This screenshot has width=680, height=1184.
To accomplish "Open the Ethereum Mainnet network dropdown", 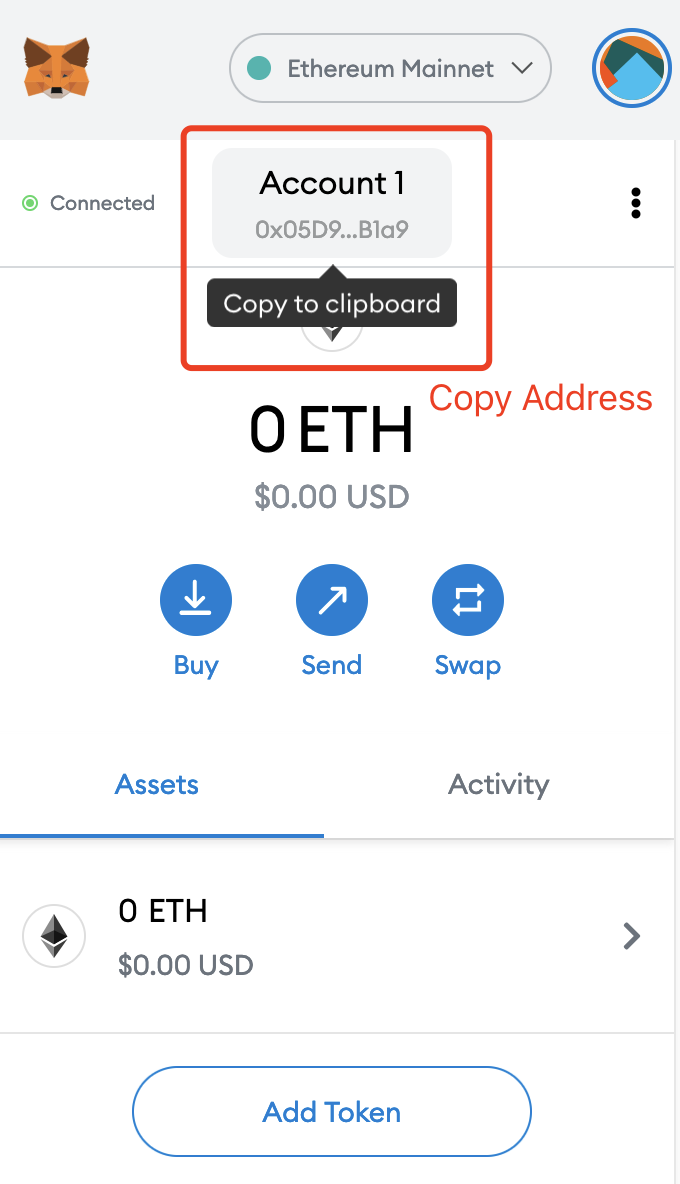I will 390,68.
